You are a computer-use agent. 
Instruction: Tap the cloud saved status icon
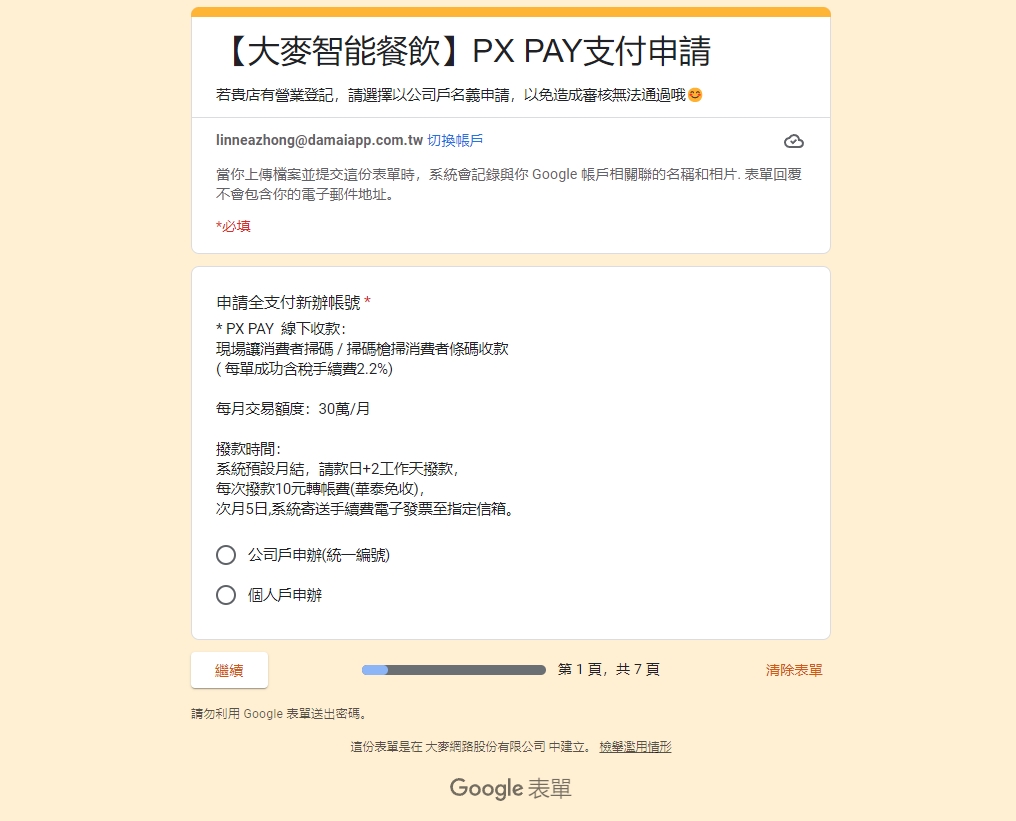(x=794, y=141)
